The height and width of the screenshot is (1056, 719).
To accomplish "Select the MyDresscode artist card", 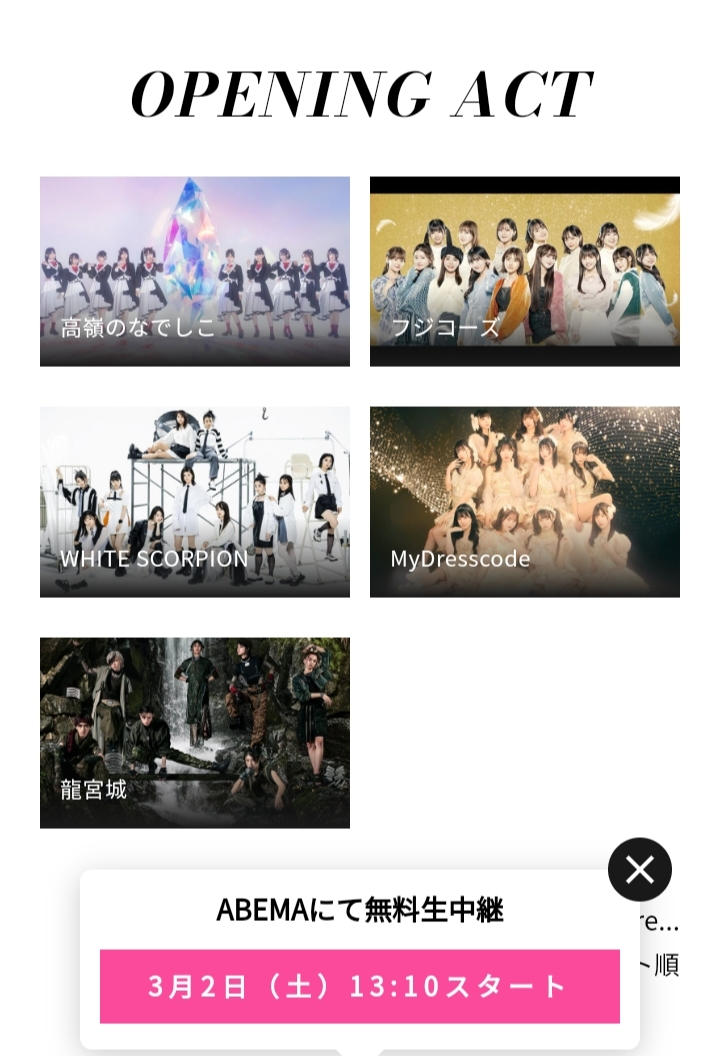I will pyautogui.click(x=525, y=501).
